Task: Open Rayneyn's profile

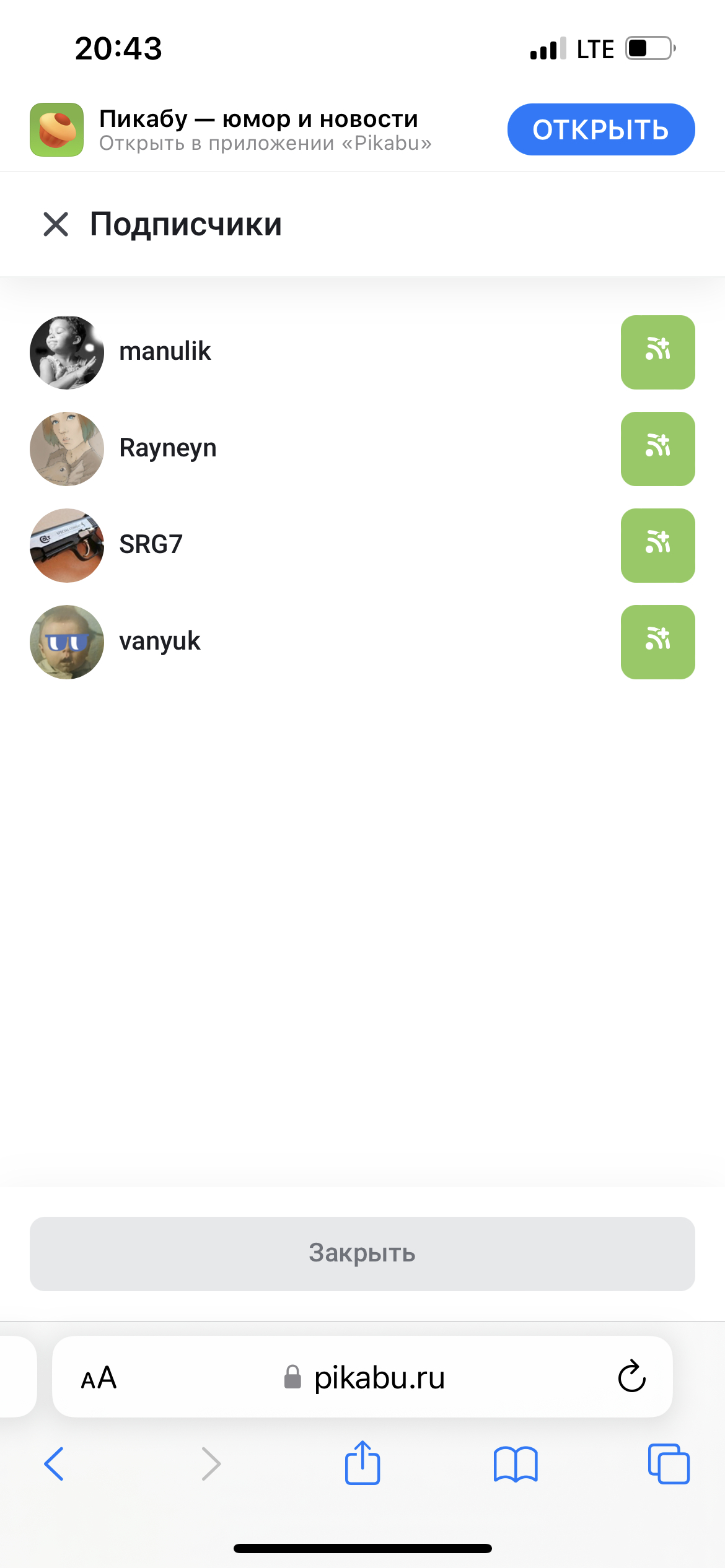Action: 167,448
